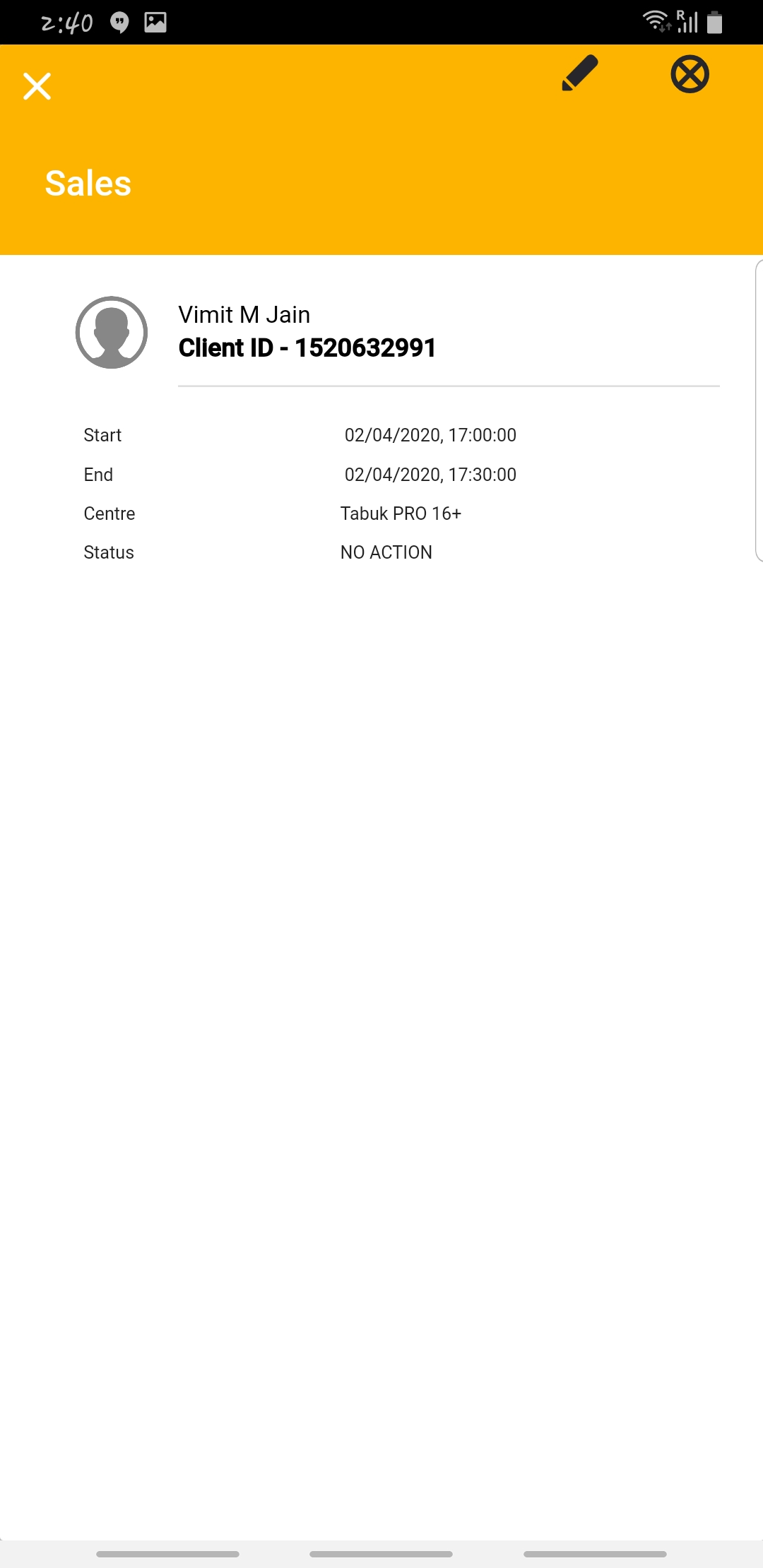Close the Sales appointment details
The height and width of the screenshot is (1568, 763).
(x=37, y=86)
